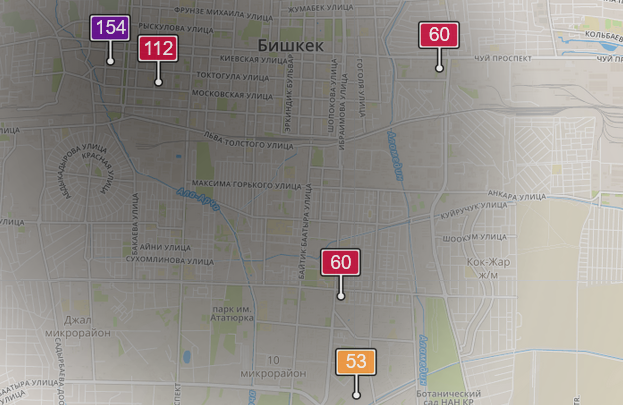Select the red 112 station marker

pyautogui.click(x=157, y=48)
